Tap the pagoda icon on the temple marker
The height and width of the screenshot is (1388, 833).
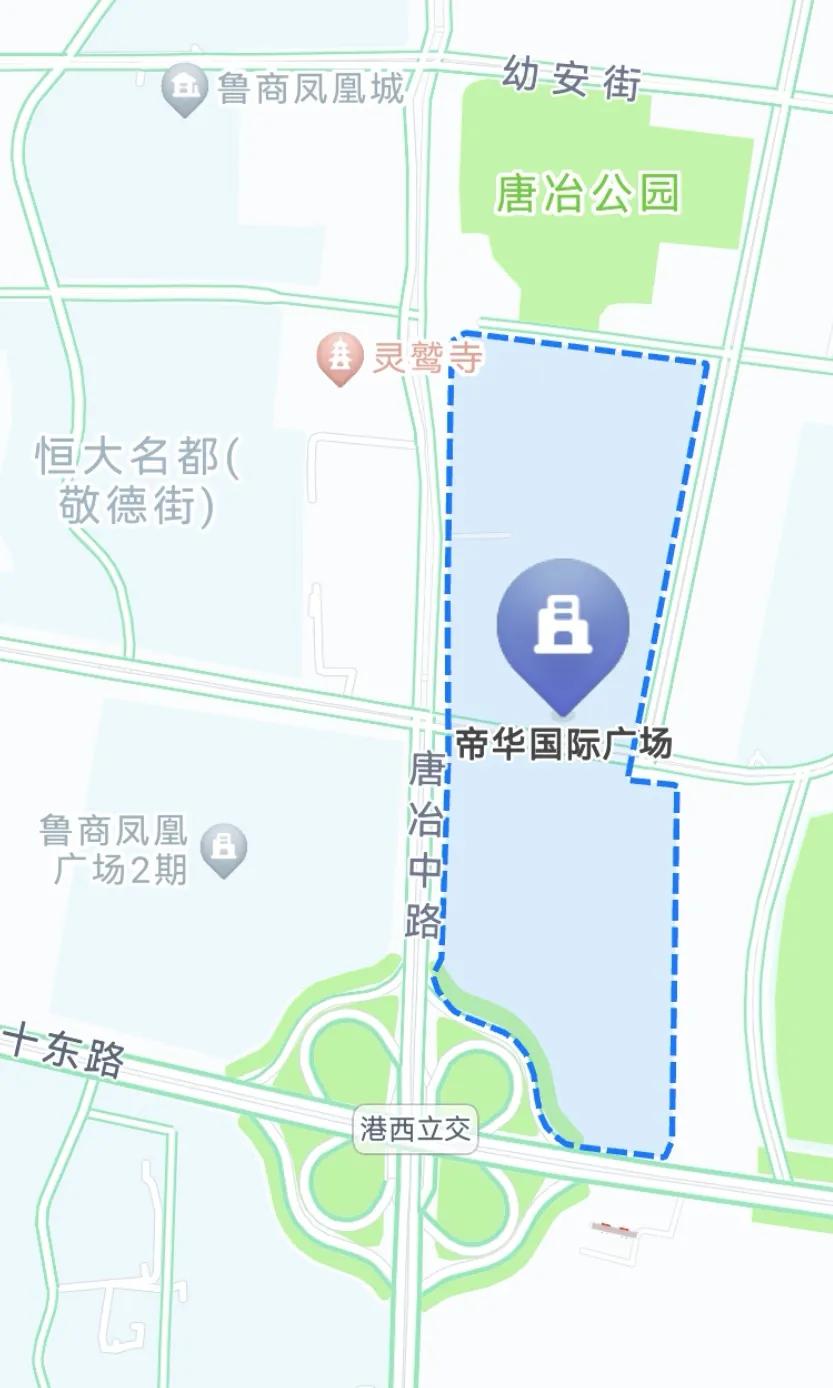pos(338,352)
